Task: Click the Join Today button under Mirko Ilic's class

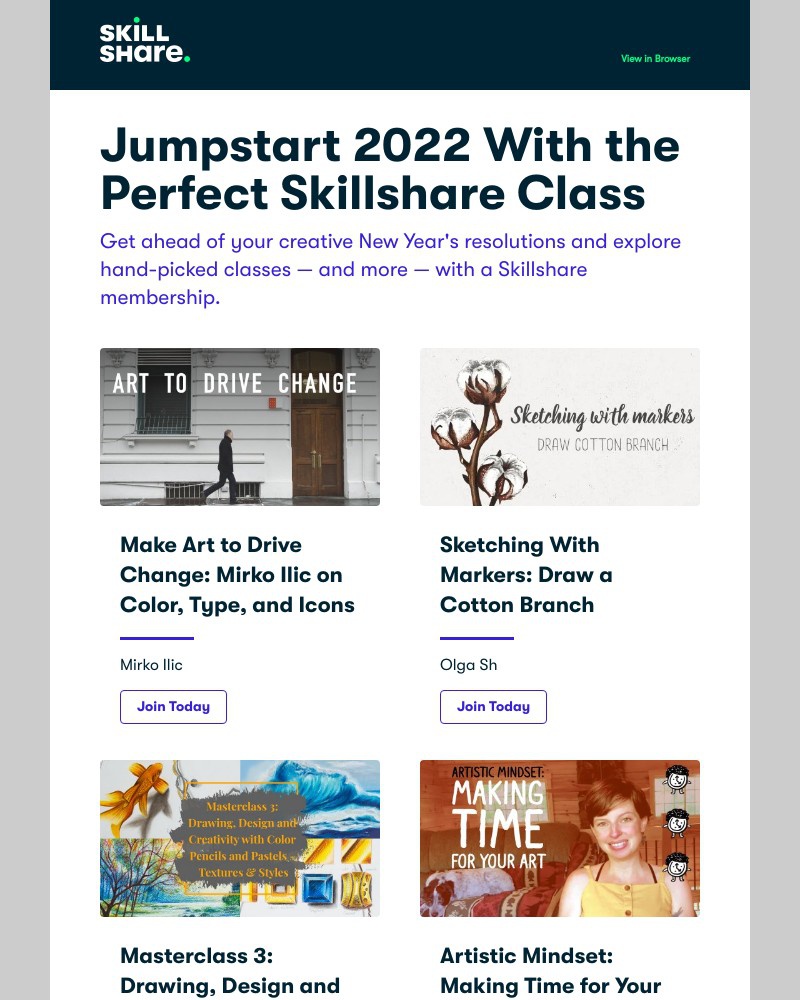Action: click(x=173, y=706)
